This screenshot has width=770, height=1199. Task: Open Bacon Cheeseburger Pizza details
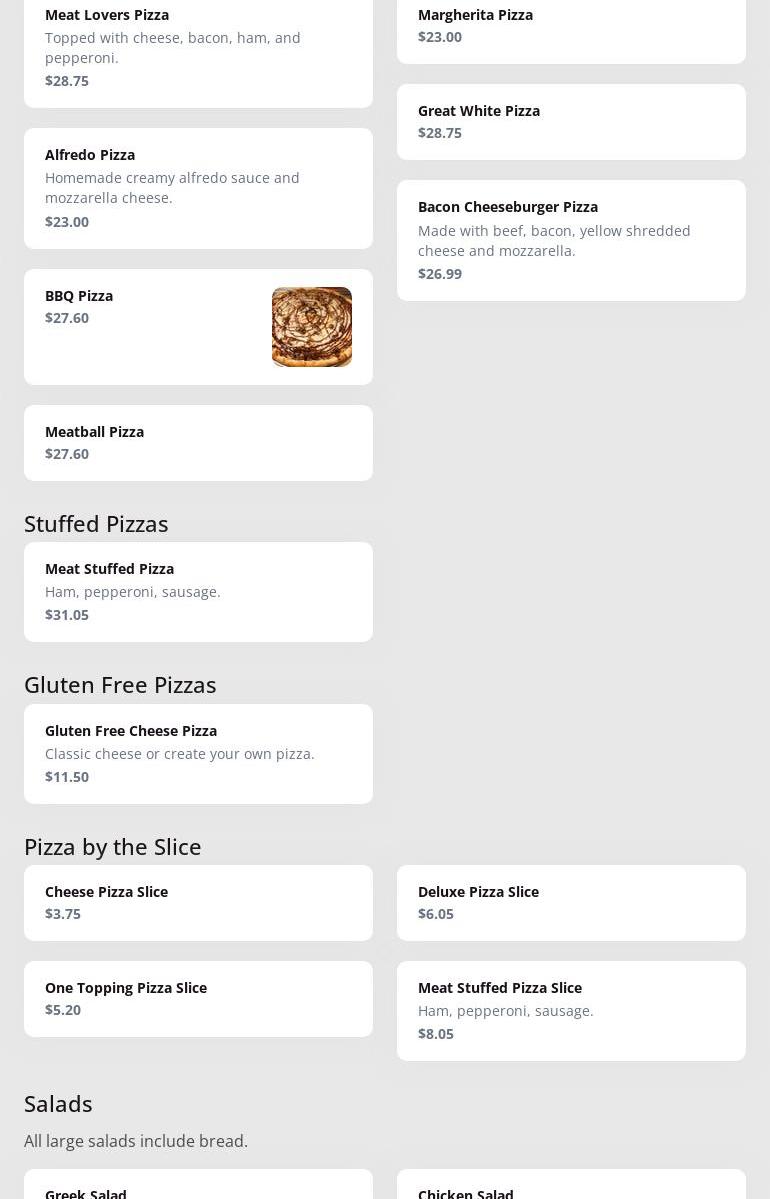tap(571, 240)
